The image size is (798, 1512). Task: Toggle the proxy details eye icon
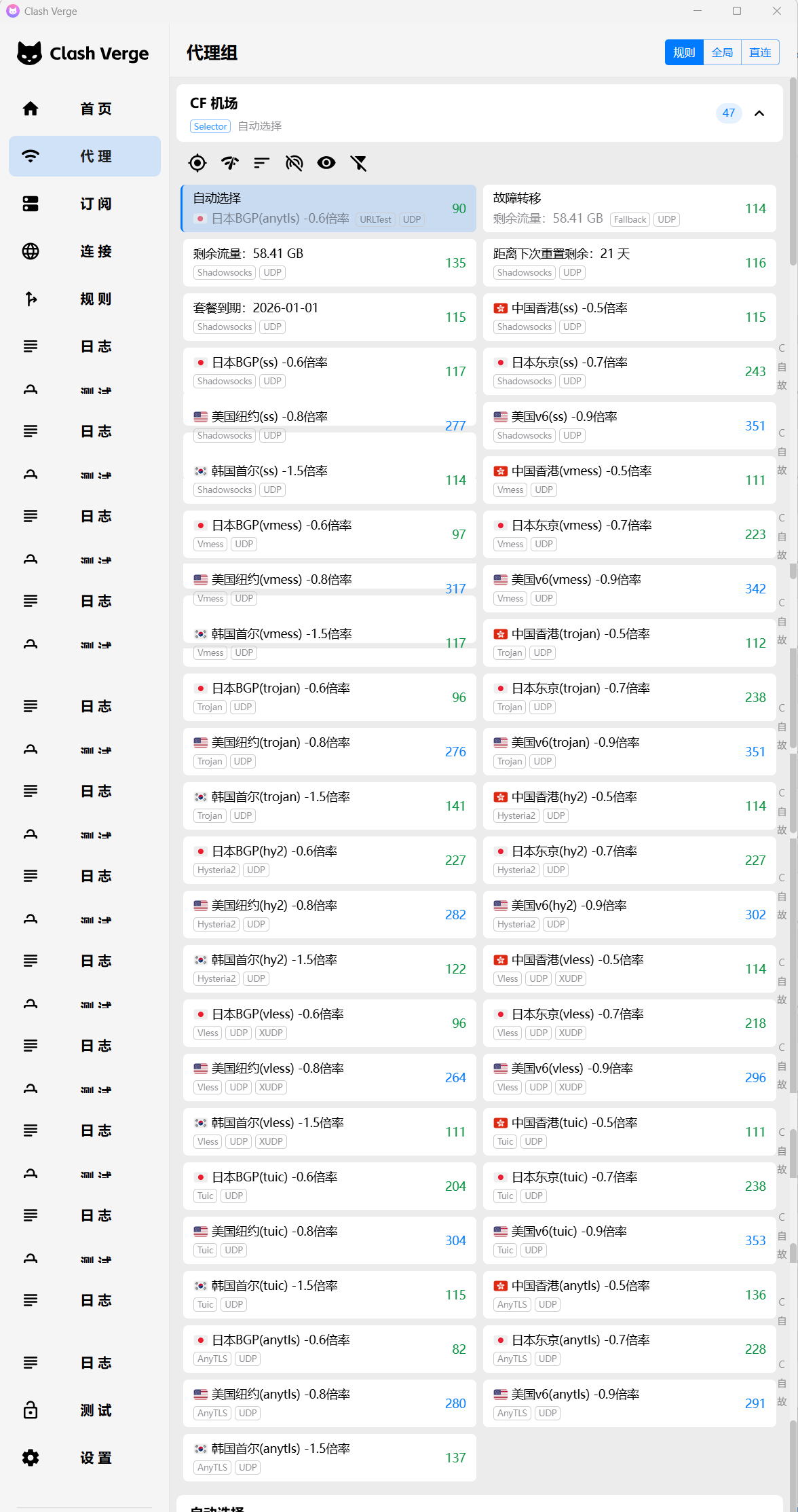click(326, 163)
